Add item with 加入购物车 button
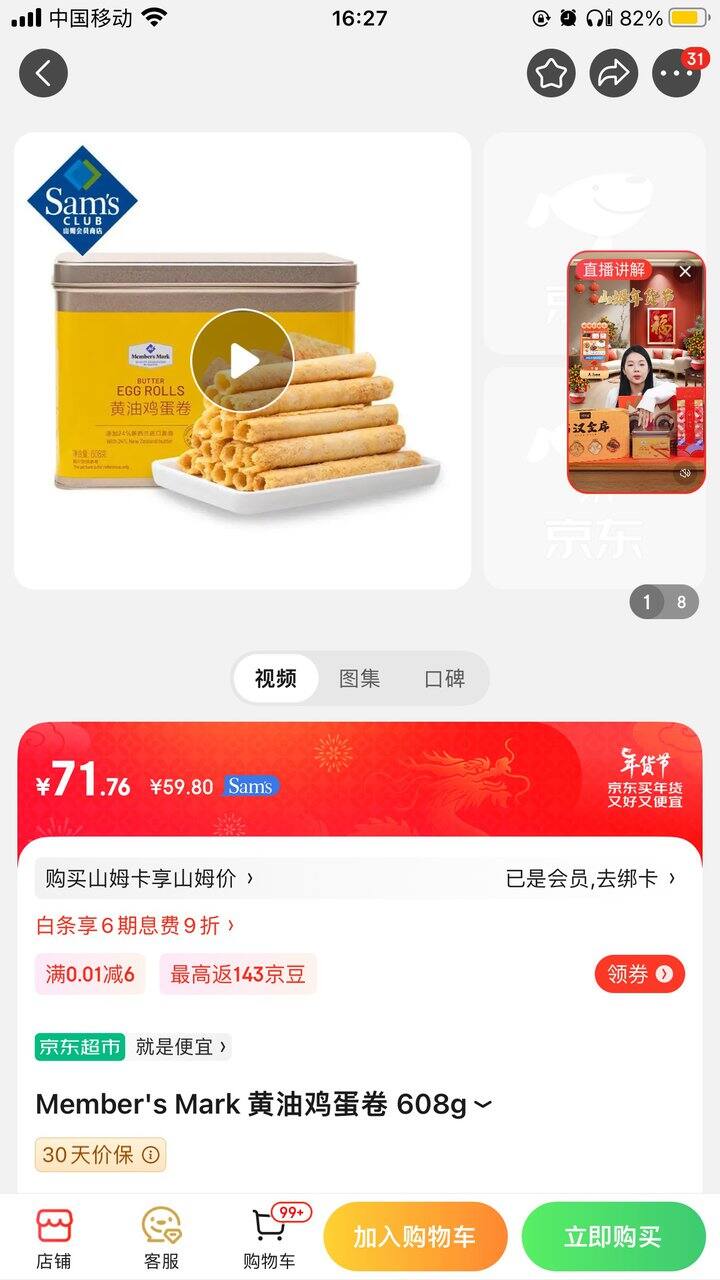 coord(415,1237)
